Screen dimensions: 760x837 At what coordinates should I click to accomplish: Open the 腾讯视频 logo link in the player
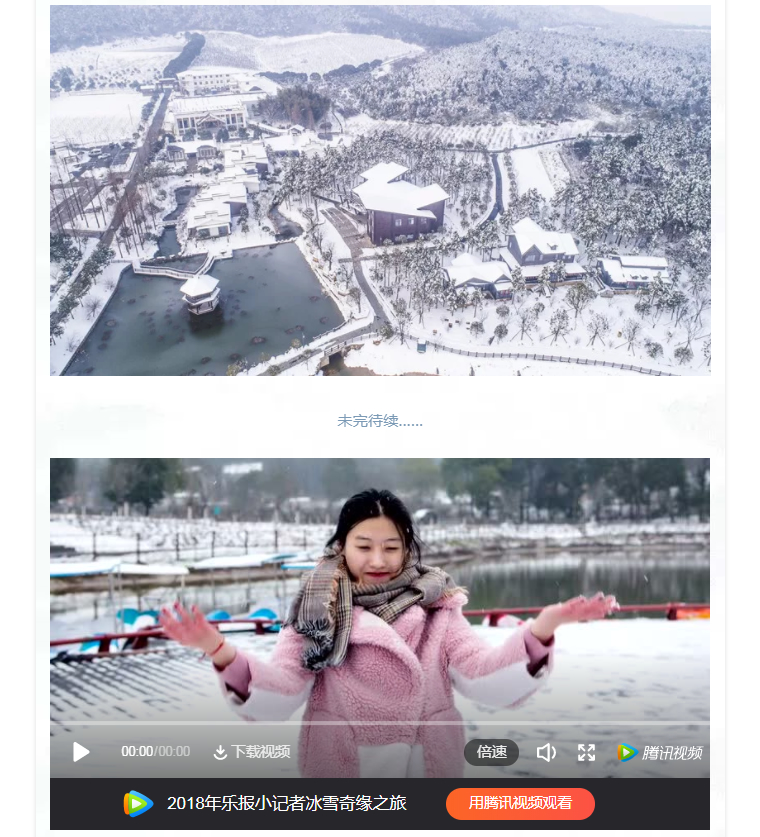660,753
